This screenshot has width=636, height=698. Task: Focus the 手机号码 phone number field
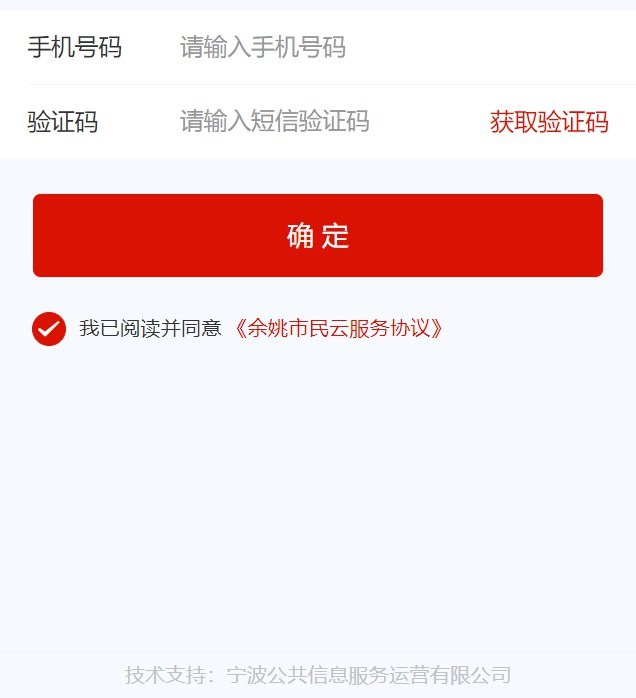point(380,47)
